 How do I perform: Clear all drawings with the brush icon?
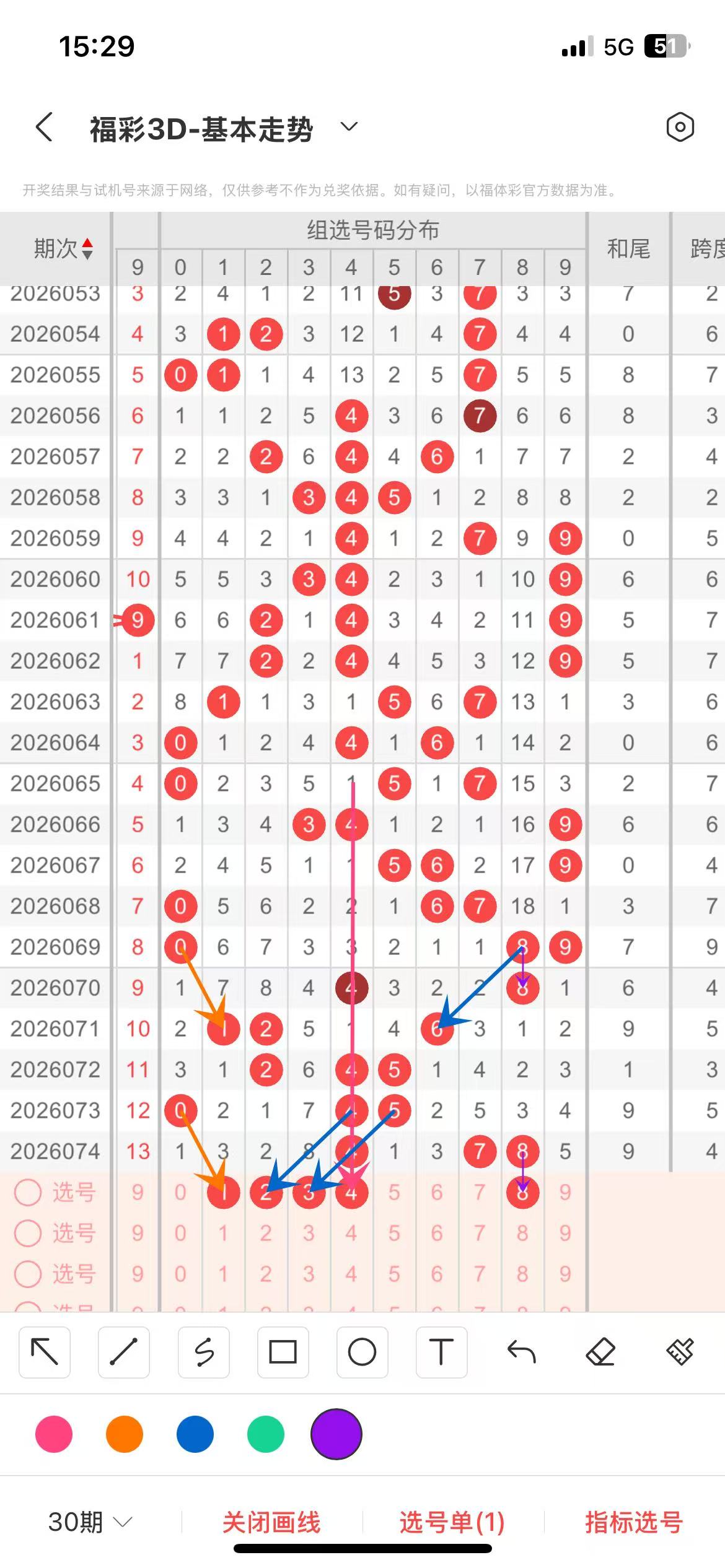point(680,1352)
